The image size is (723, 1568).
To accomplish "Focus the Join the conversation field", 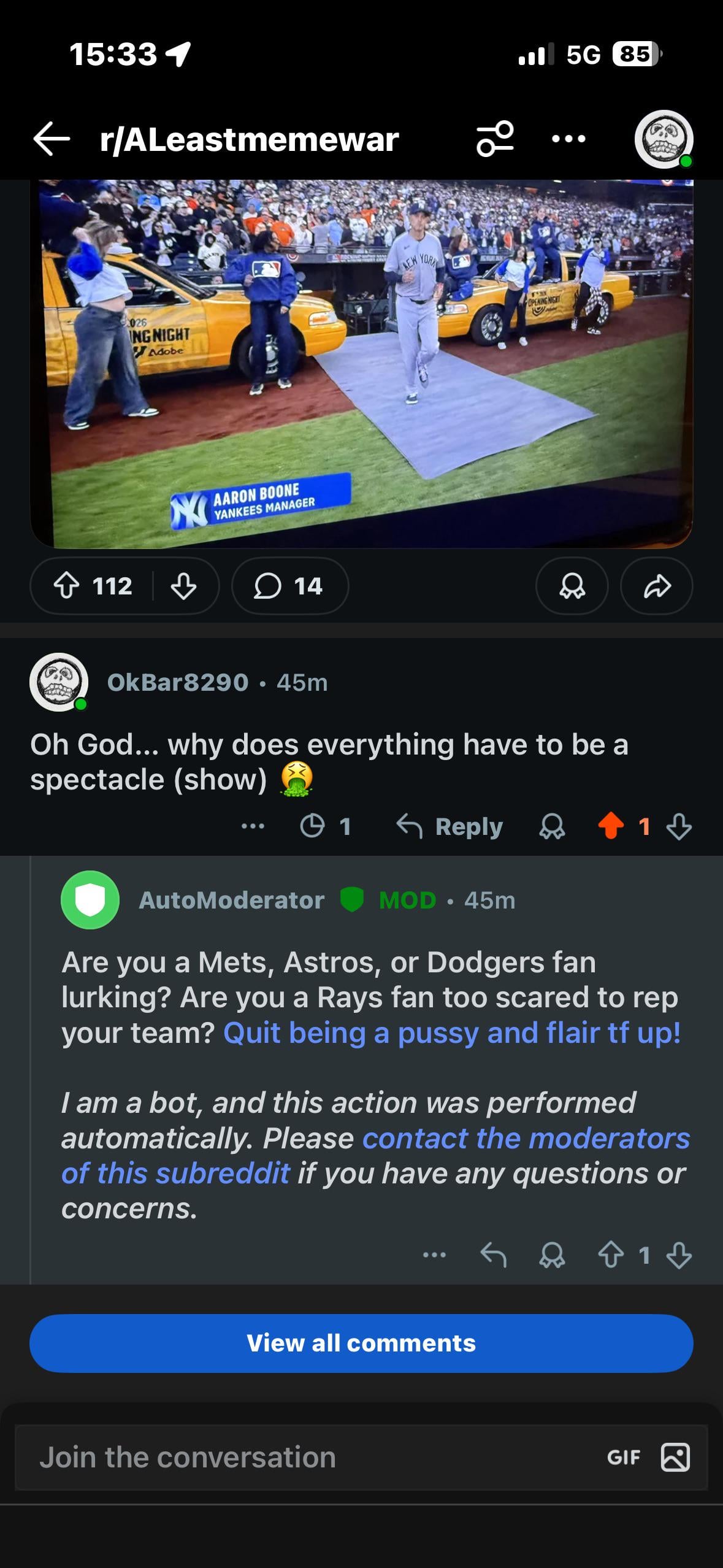I will pos(307,1458).
